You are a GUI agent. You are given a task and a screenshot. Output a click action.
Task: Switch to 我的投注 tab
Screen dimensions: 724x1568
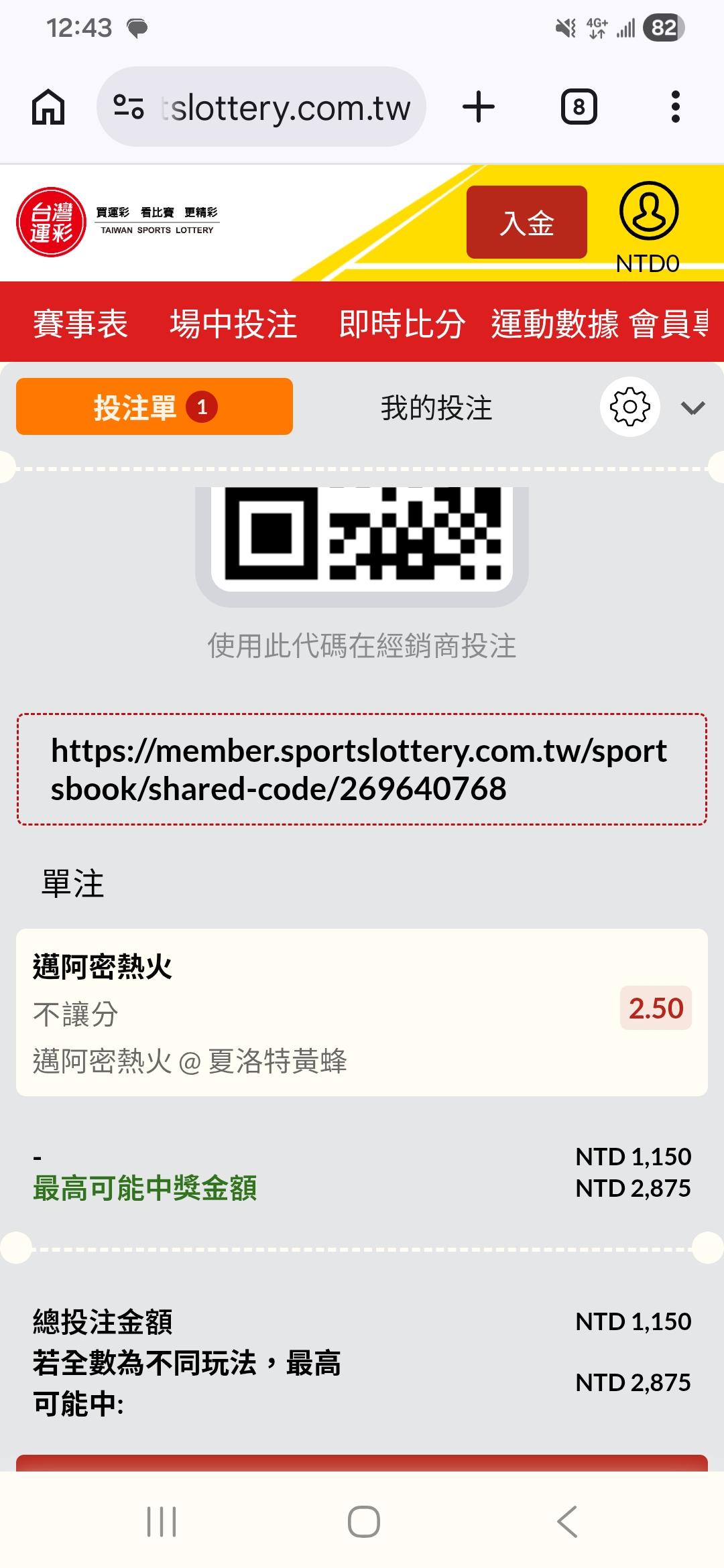click(x=436, y=407)
